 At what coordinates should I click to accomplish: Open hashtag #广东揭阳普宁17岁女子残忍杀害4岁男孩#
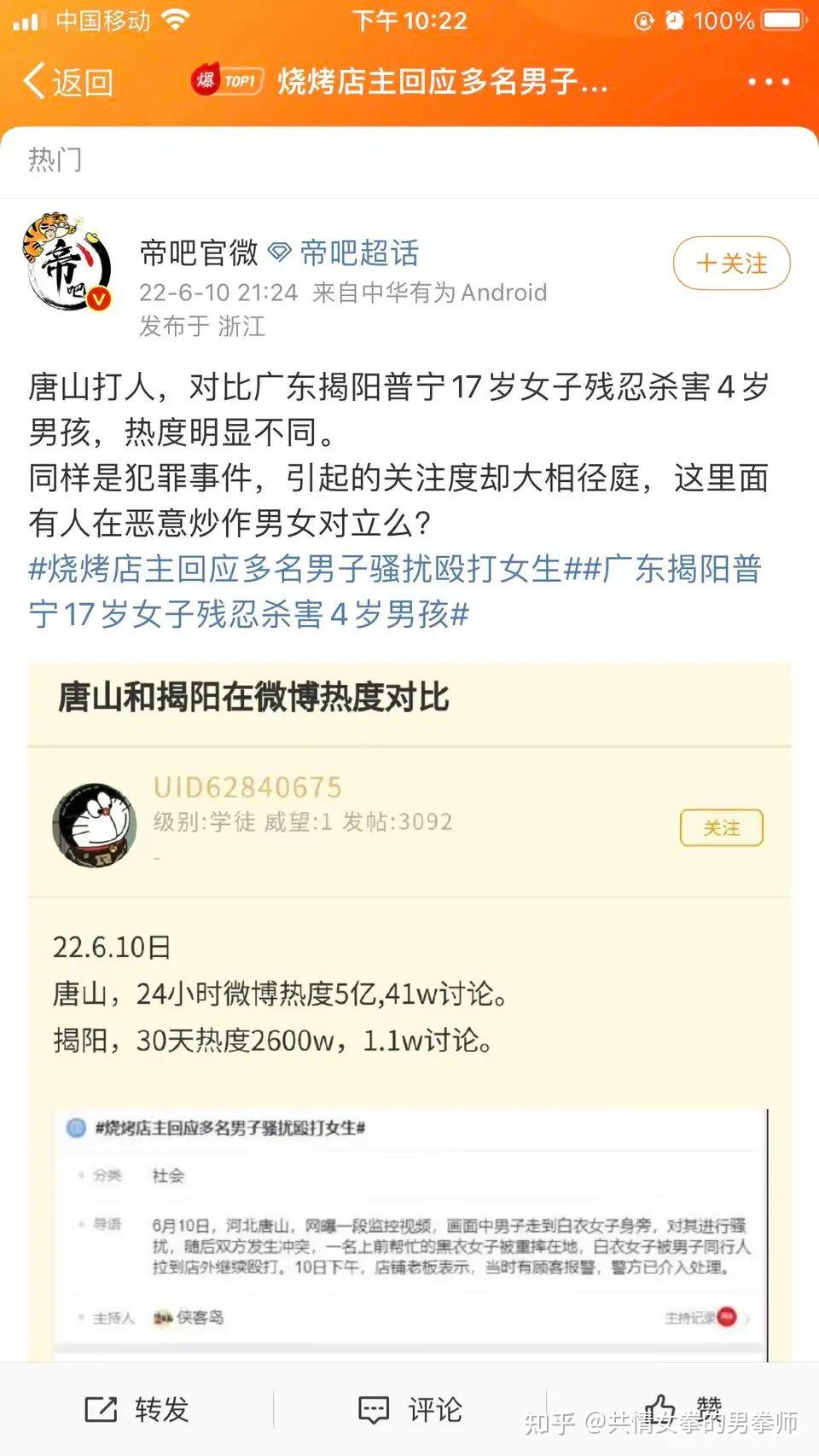point(396,592)
